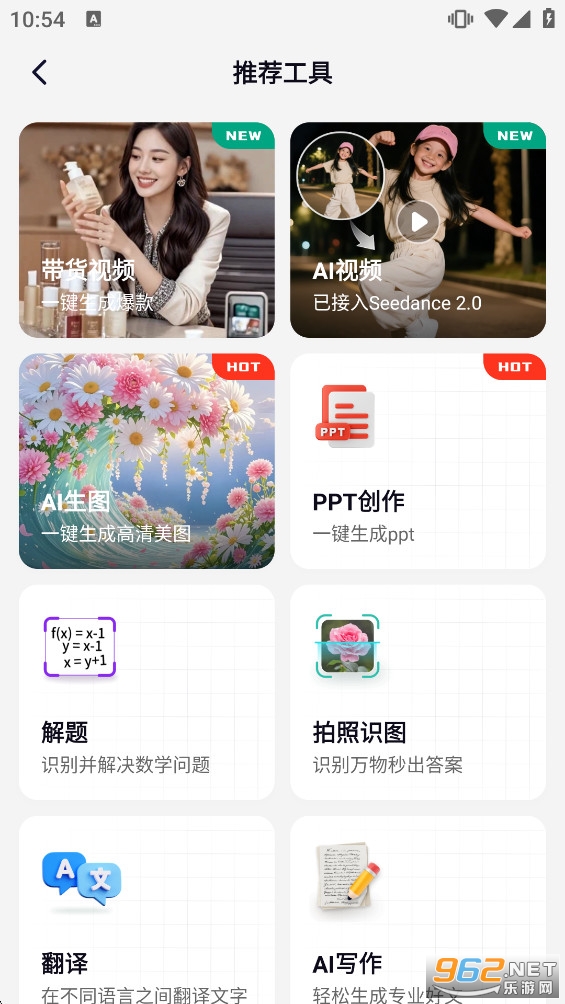565x1004 pixels.
Task: Open the AI视频 Seedance 2.0 card
Action: point(418,230)
